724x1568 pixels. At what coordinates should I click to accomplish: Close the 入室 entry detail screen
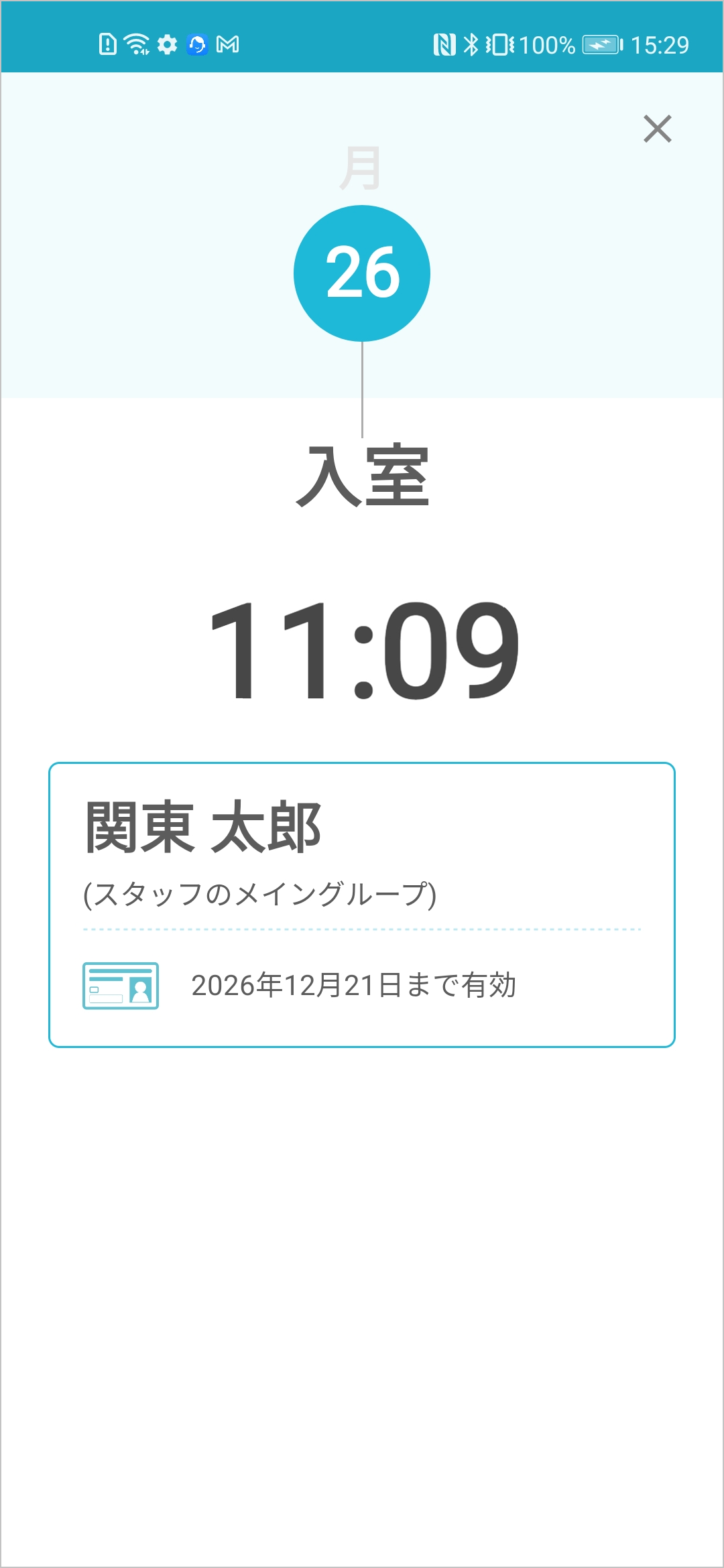click(657, 129)
